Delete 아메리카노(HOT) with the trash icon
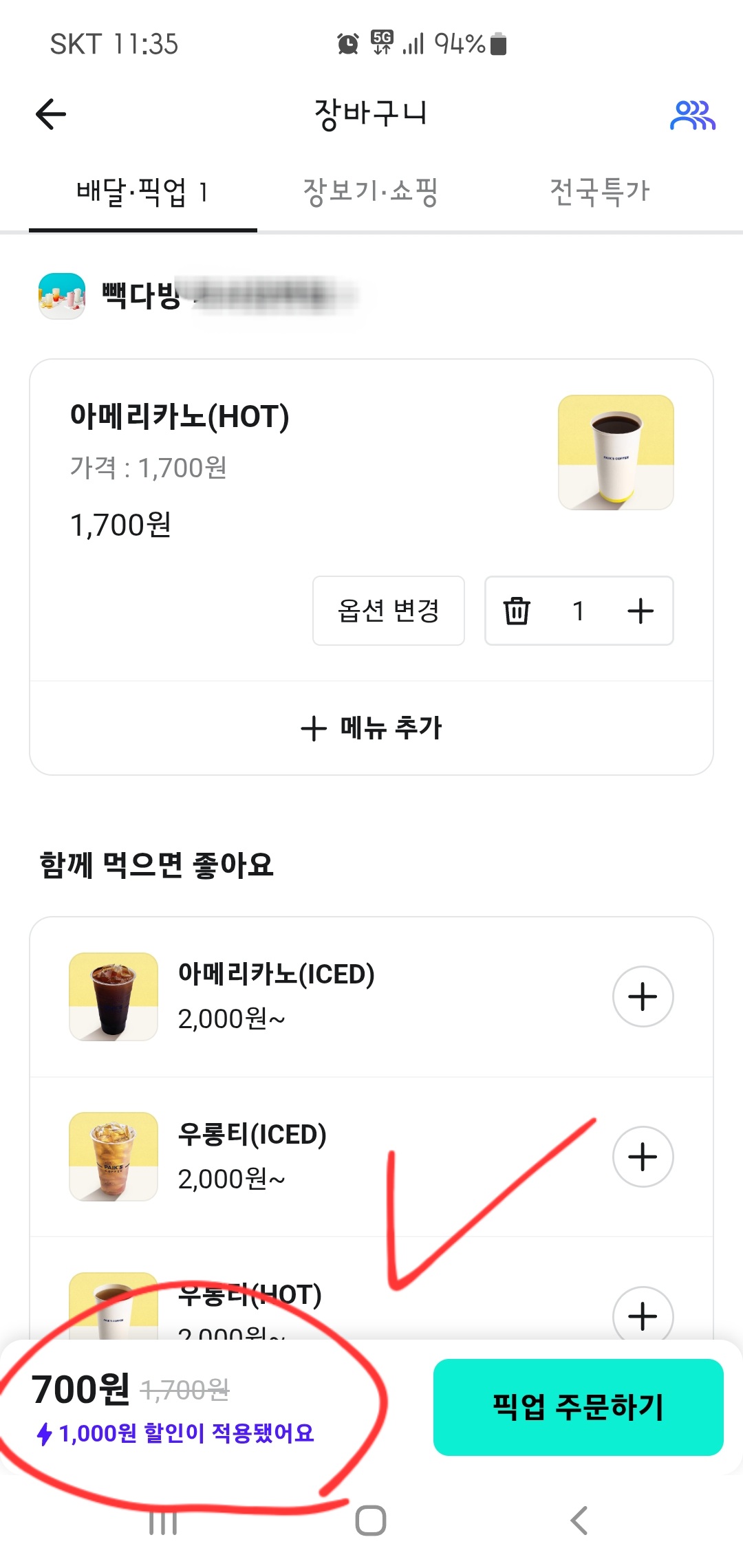 [517, 611]
